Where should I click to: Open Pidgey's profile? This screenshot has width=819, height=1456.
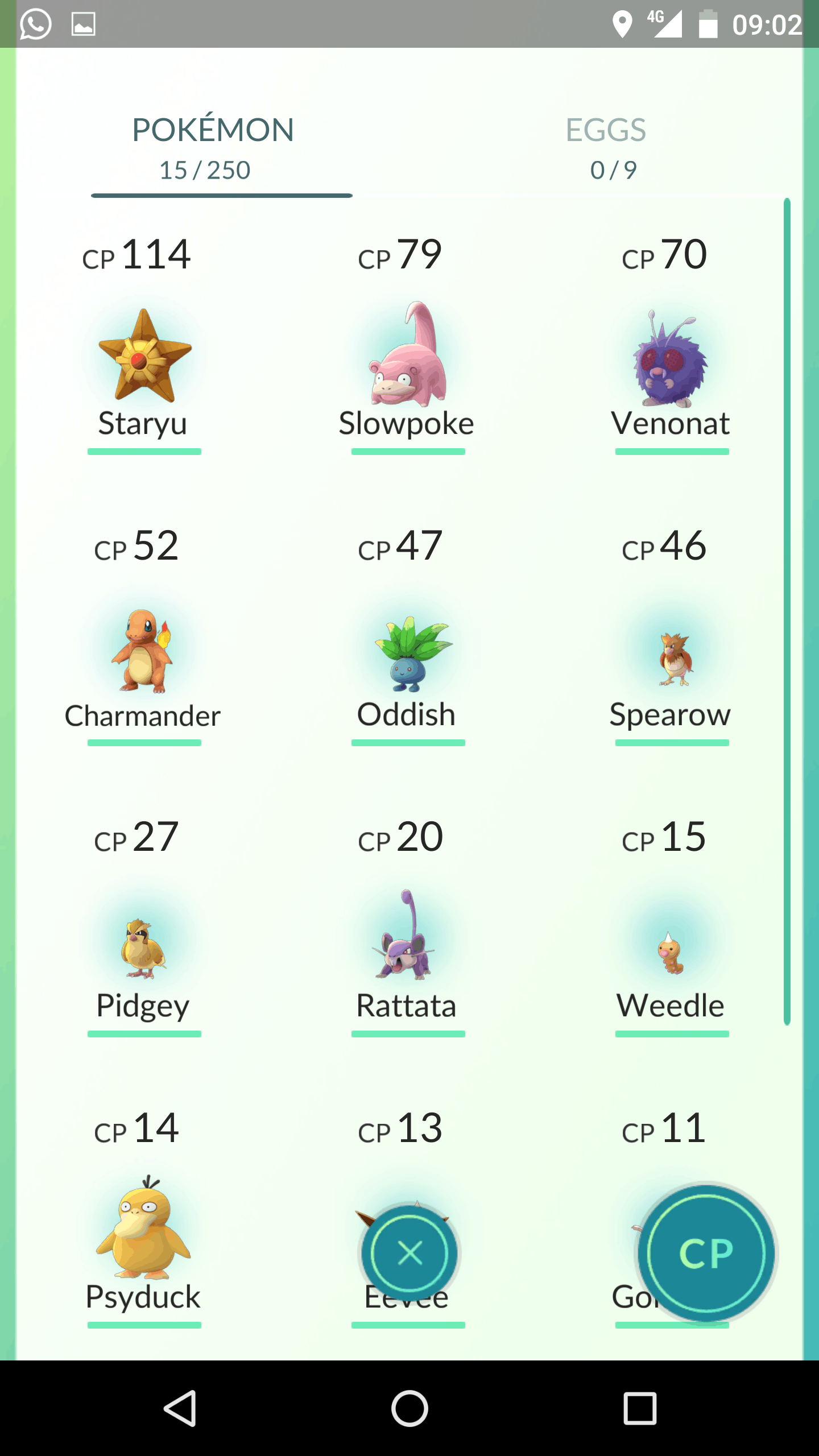click(143, 950)
